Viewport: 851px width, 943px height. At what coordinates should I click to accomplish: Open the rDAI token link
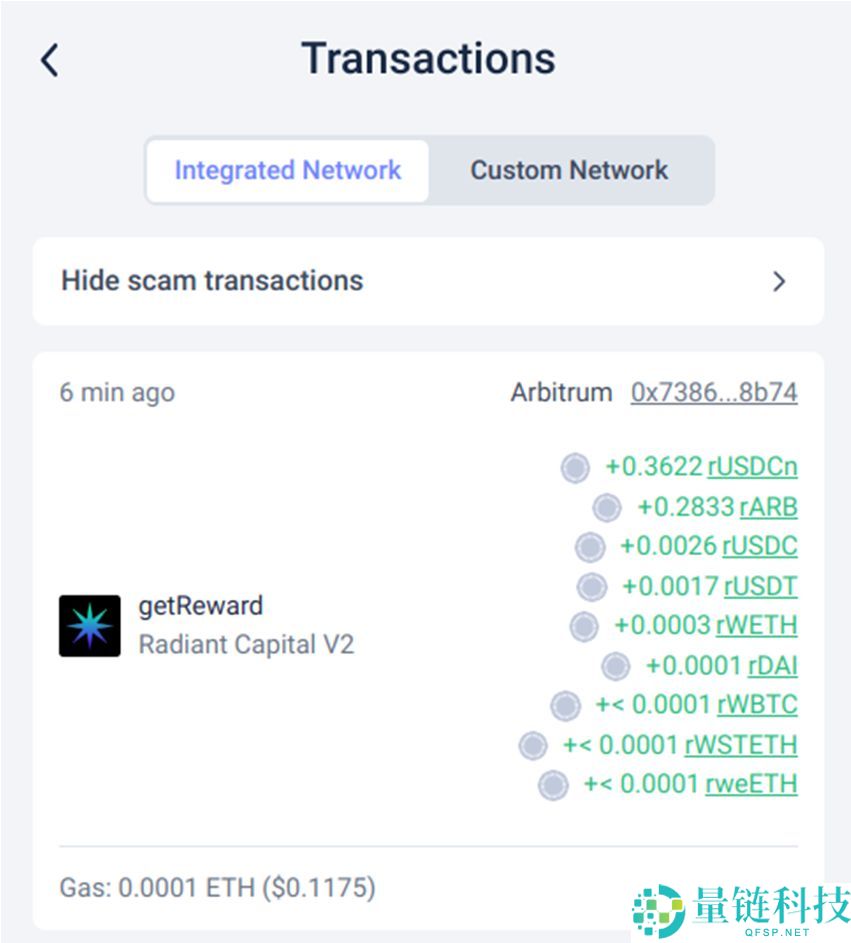tap(773, 665)
